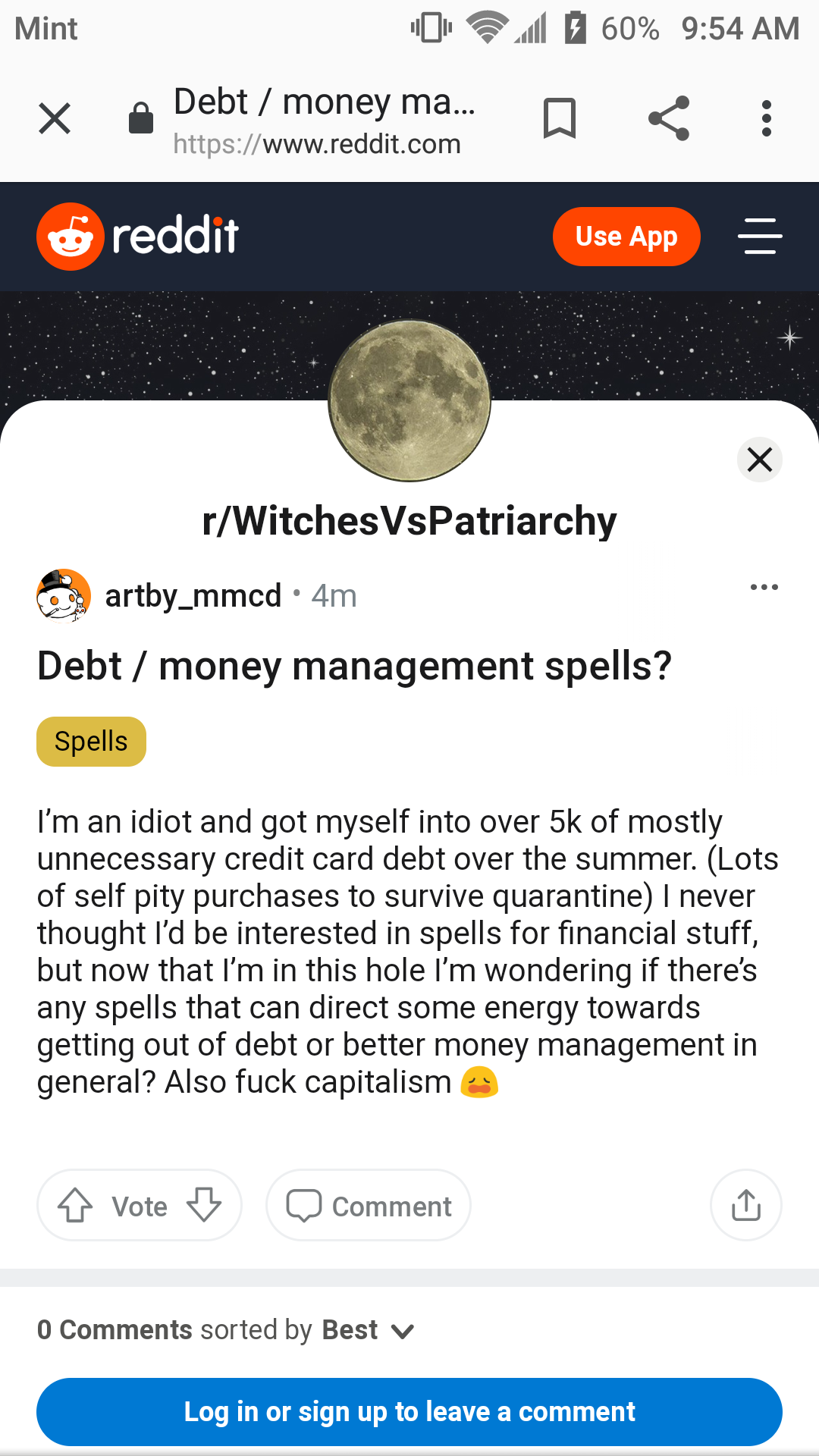Image resolution: width=819 pixels, height=1456 pixels.
Task: Bookmark this page in the browser
Action: tap(560, 118)
